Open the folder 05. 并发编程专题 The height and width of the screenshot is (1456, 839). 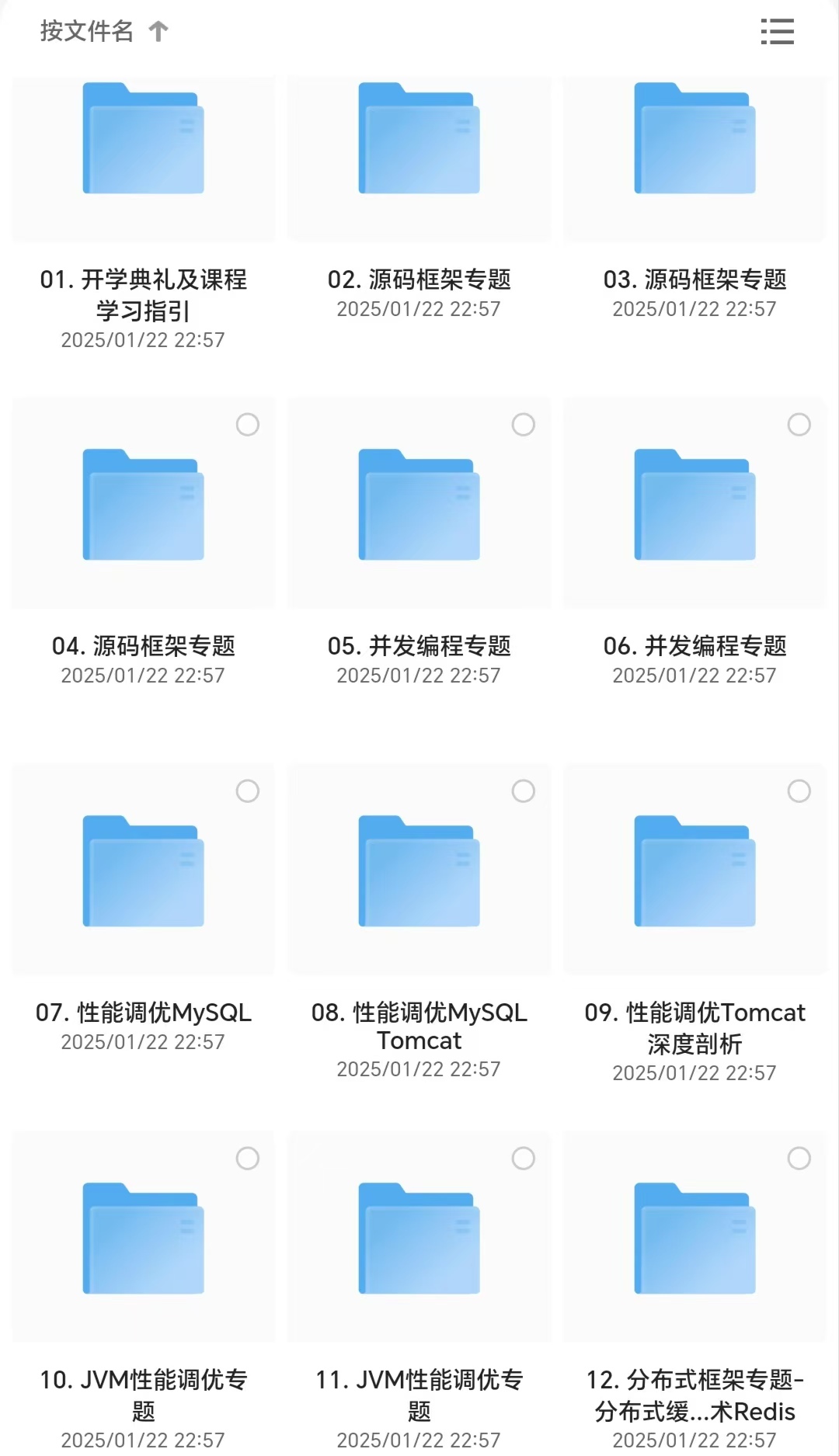pyautogui.click(x=419, y=505)
